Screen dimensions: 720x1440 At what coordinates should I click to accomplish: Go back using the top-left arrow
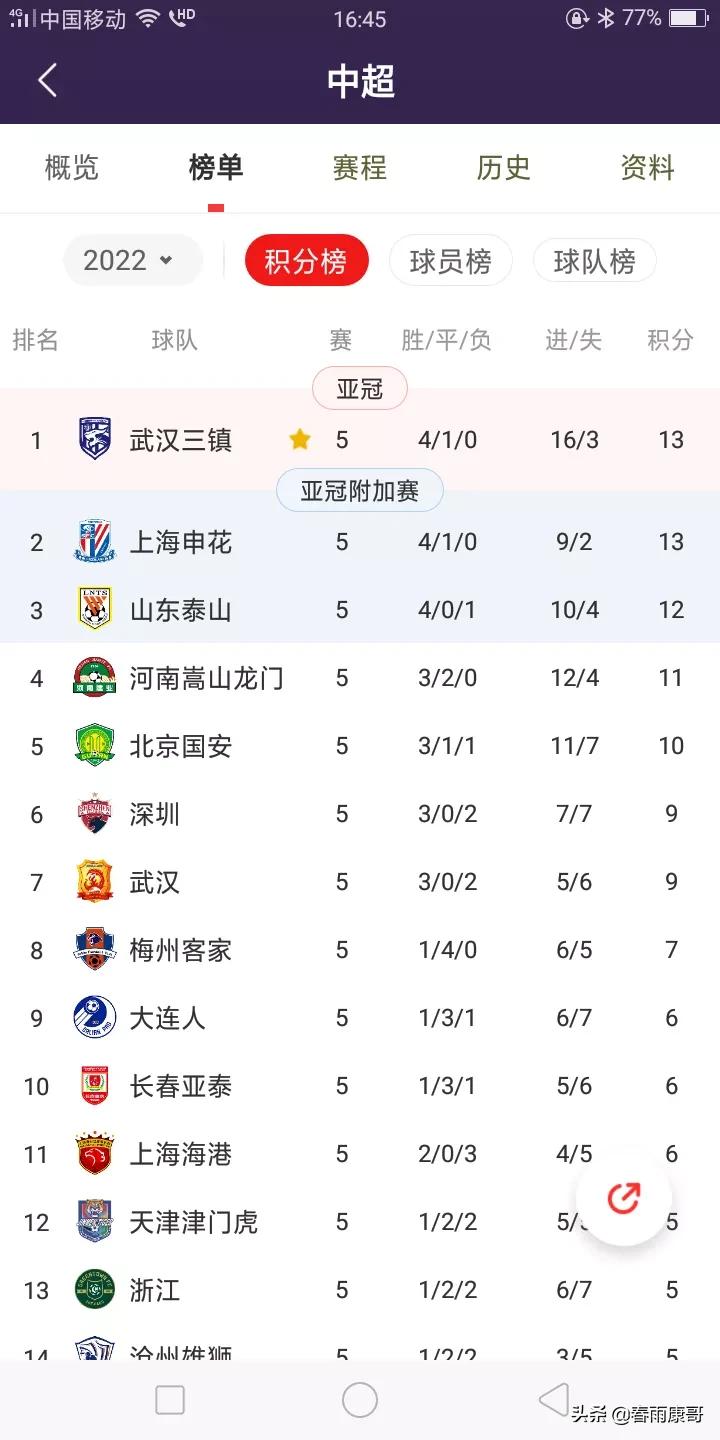pyautogui.click(x=47, y=80)
